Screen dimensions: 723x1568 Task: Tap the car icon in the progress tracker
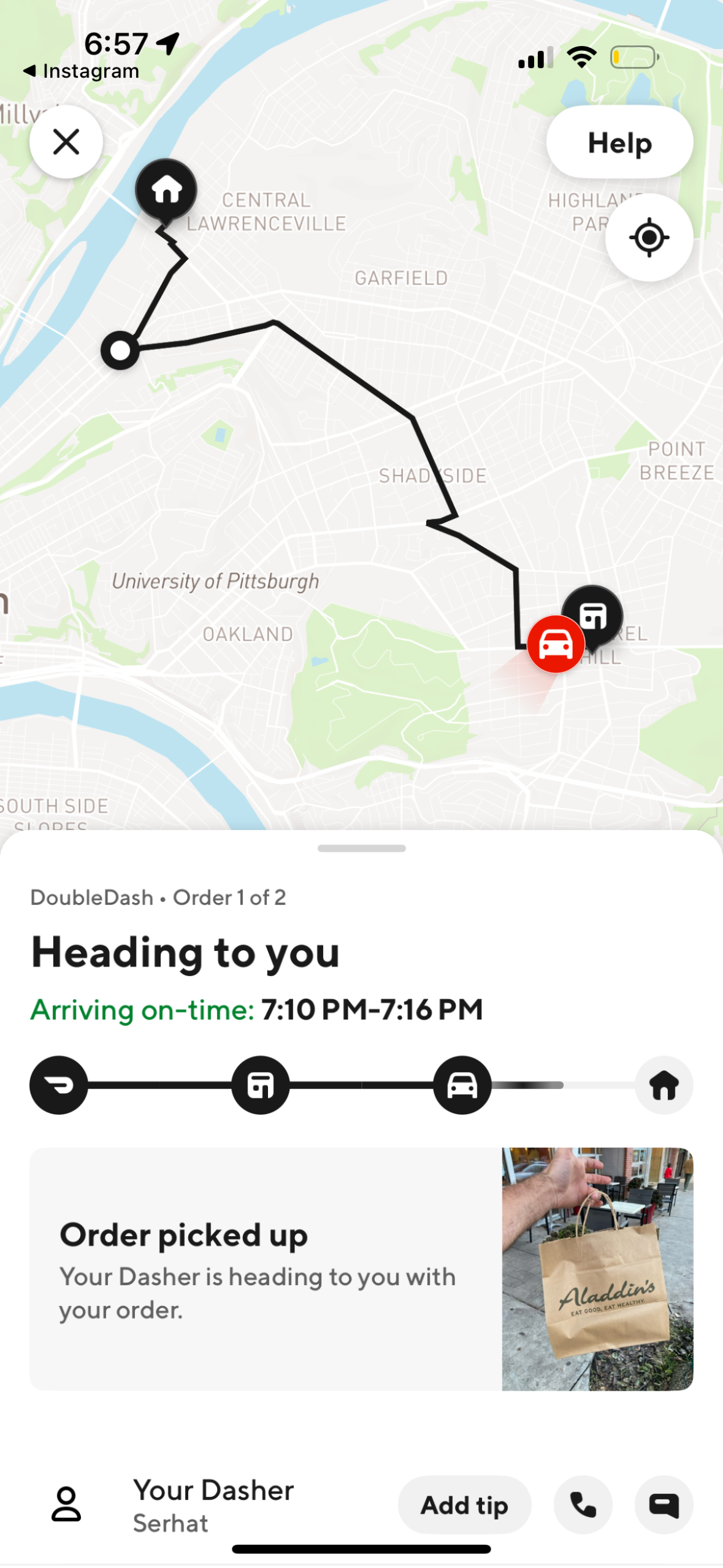coord(462,1085)
